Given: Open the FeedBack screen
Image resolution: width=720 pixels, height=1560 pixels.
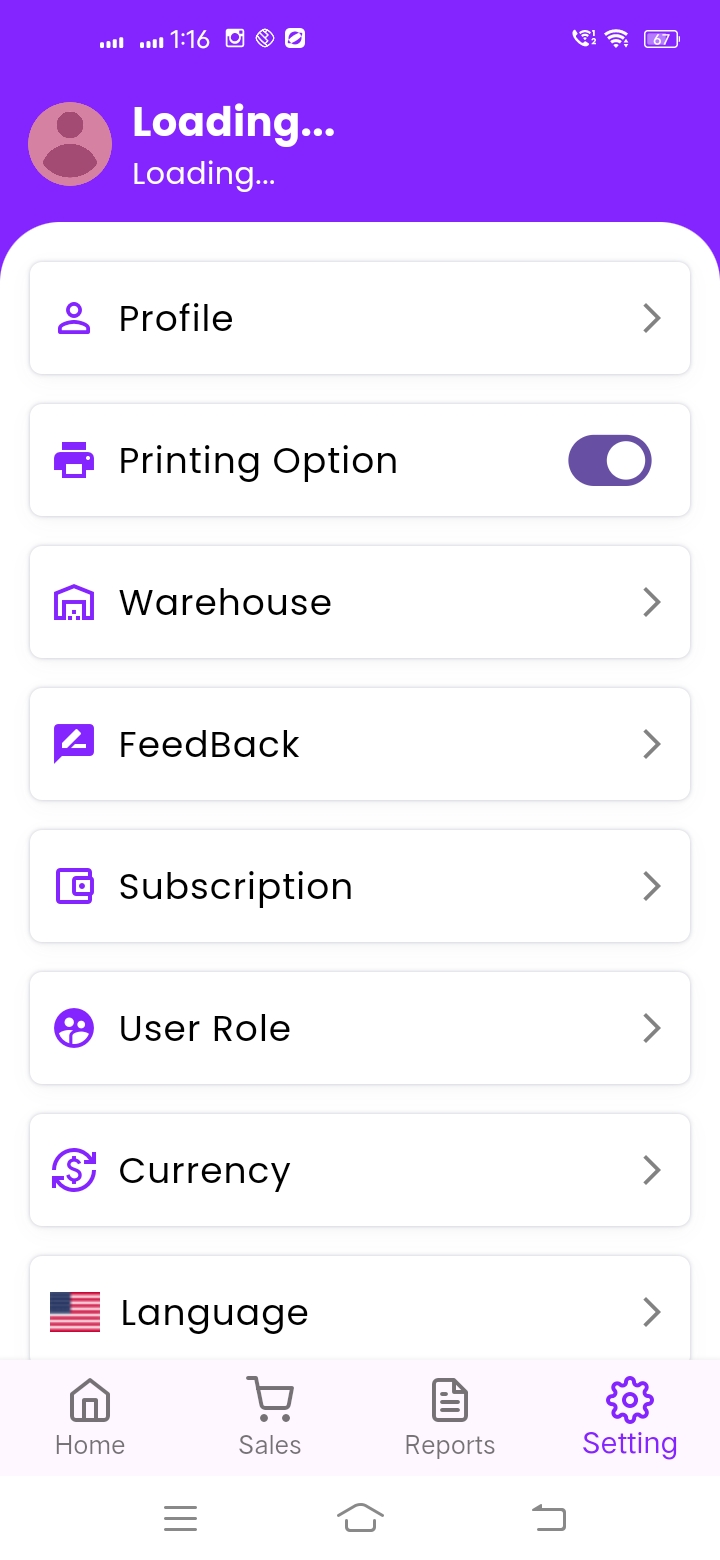Looking at the screenshot, I should tap(360, 744).
